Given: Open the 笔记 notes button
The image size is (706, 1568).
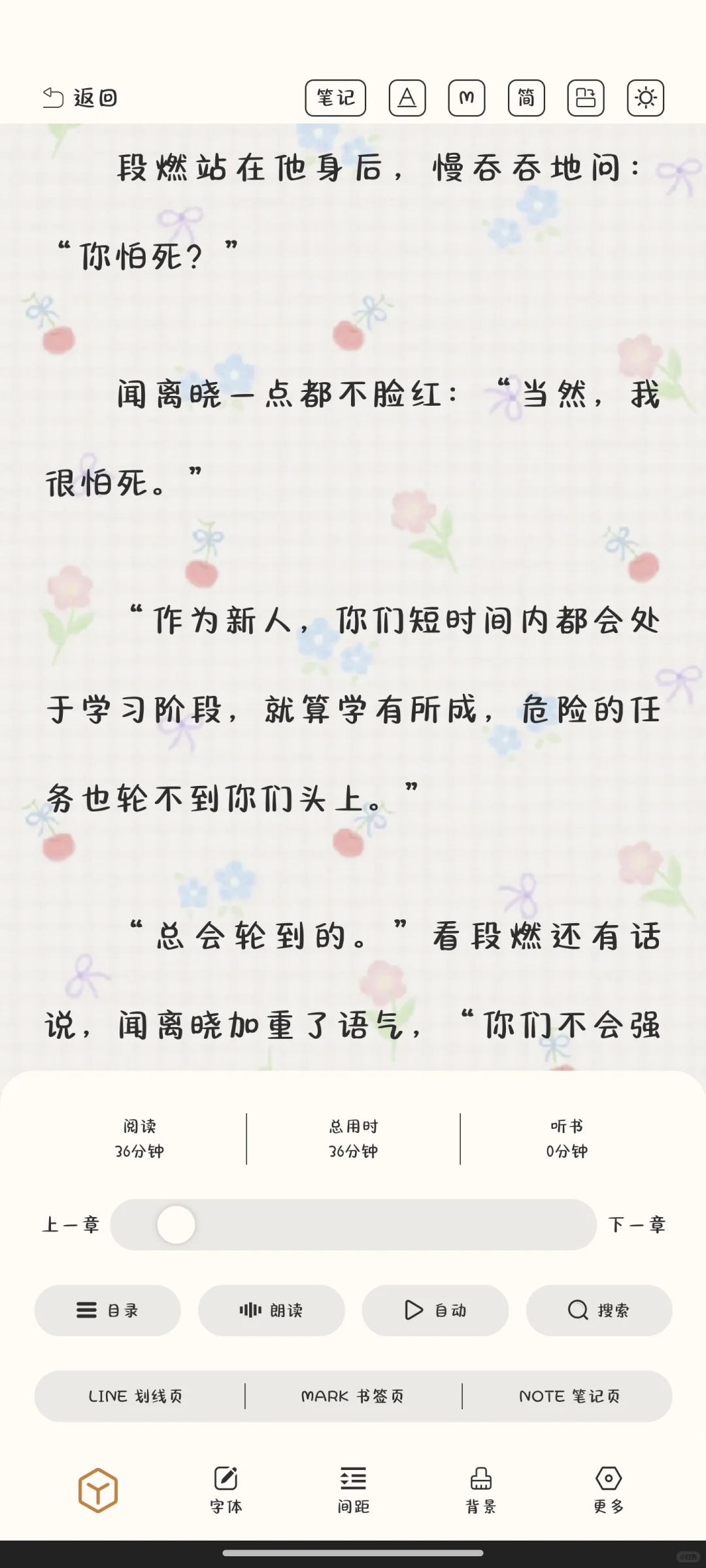Looking at the screenshot, I should click(335, 98).
